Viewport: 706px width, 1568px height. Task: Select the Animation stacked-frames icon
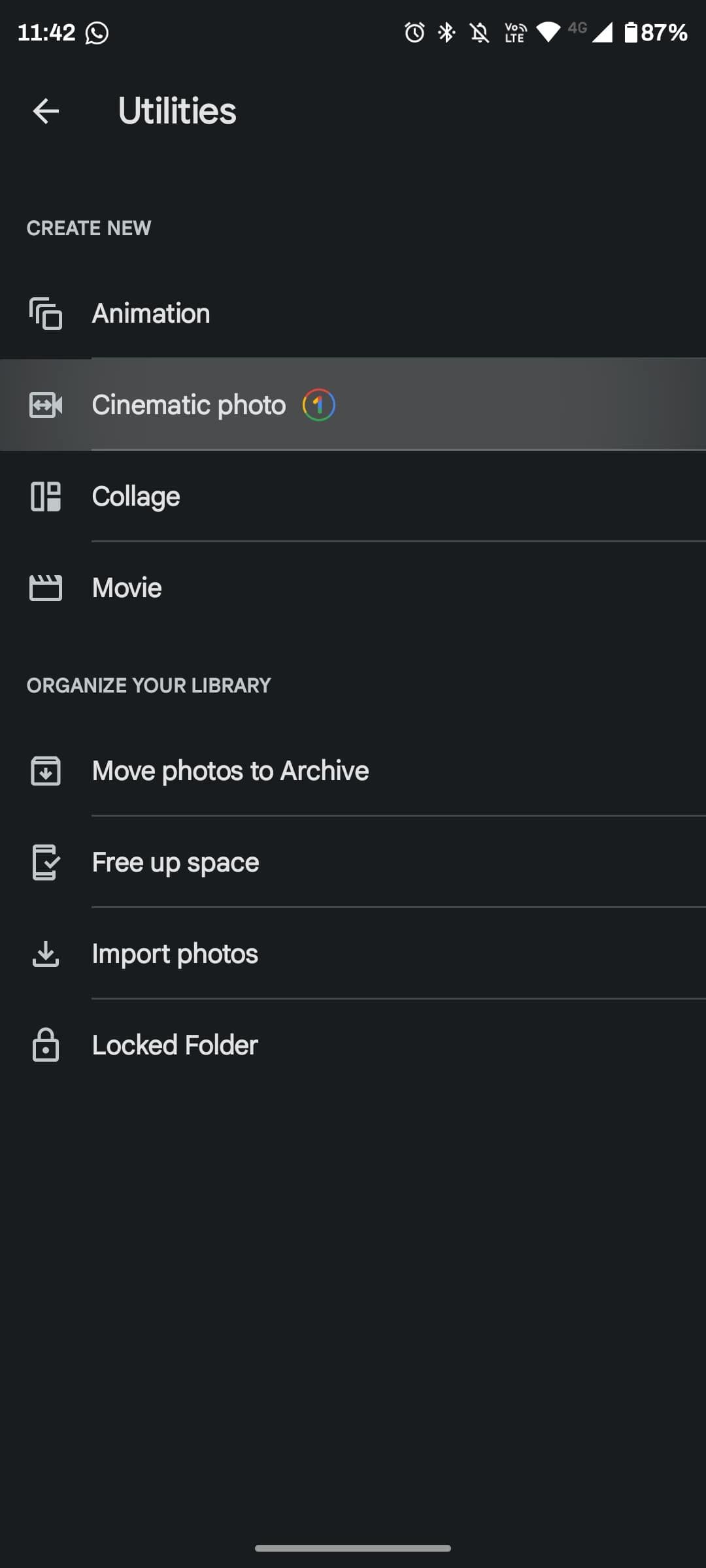[46, 313]
